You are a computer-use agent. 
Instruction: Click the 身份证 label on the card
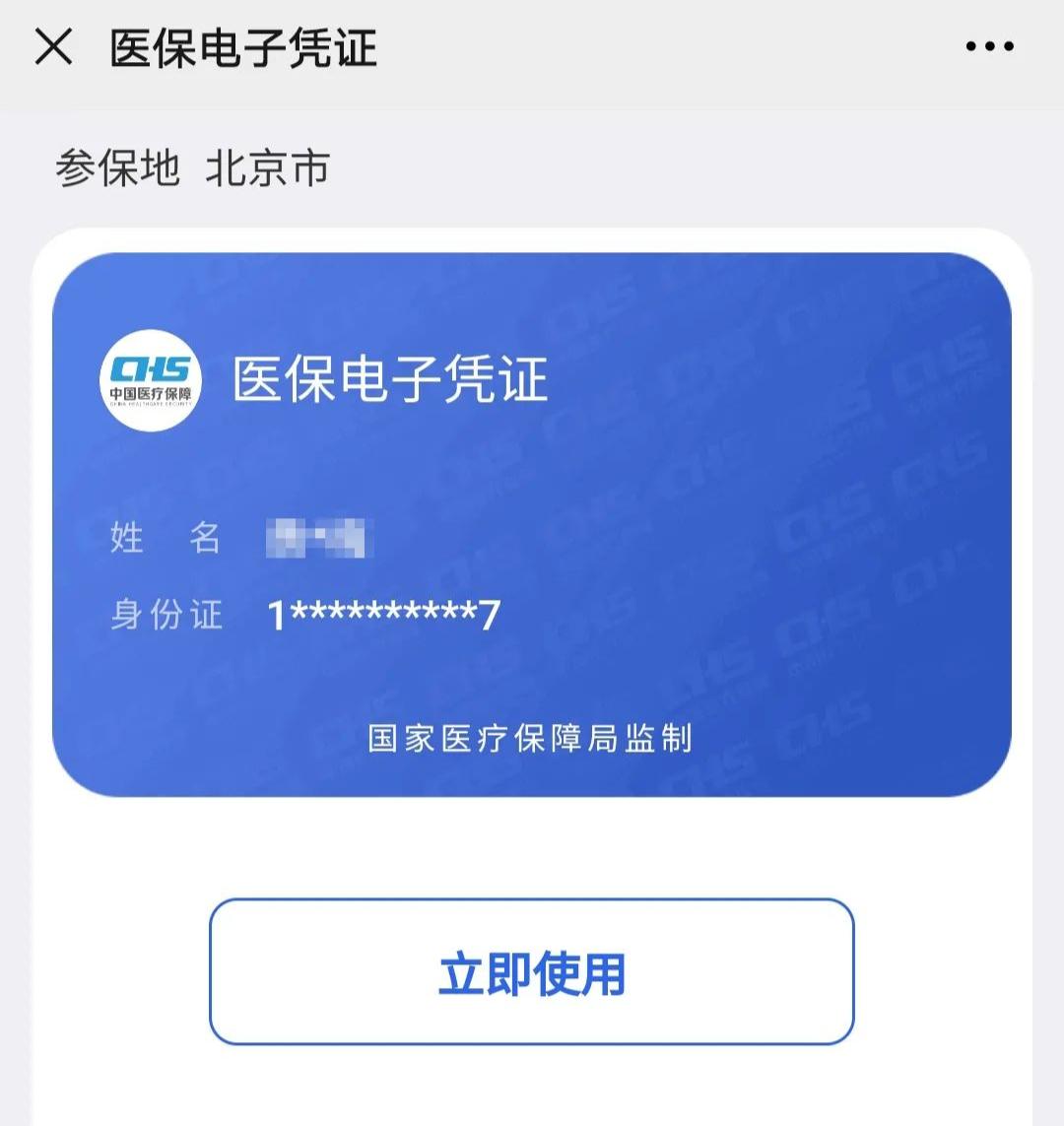pyautogui.click(x=166, y=615)
